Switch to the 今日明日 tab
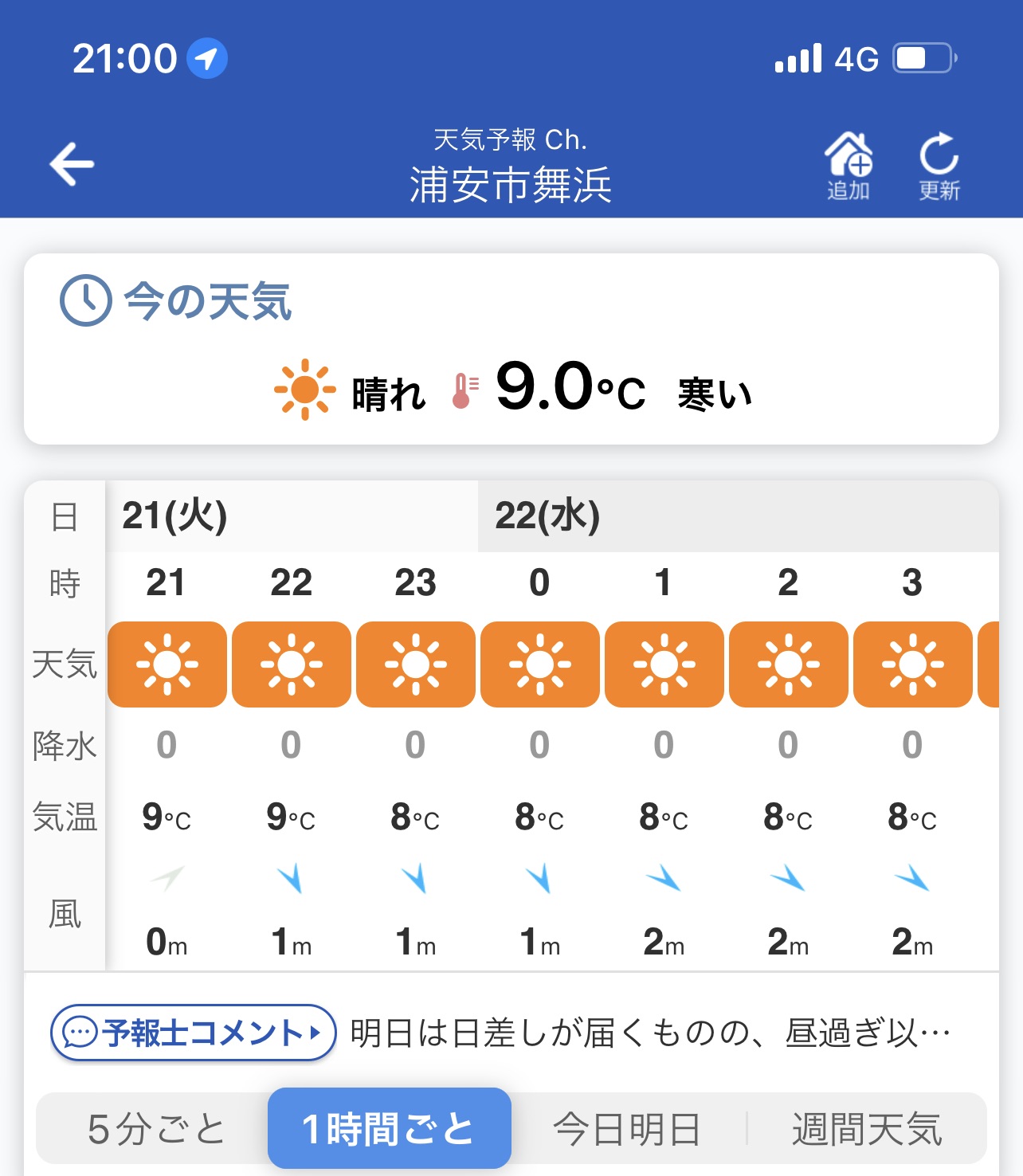1023x1176 pixels. pyautogui.click(x=627, y=1128)
